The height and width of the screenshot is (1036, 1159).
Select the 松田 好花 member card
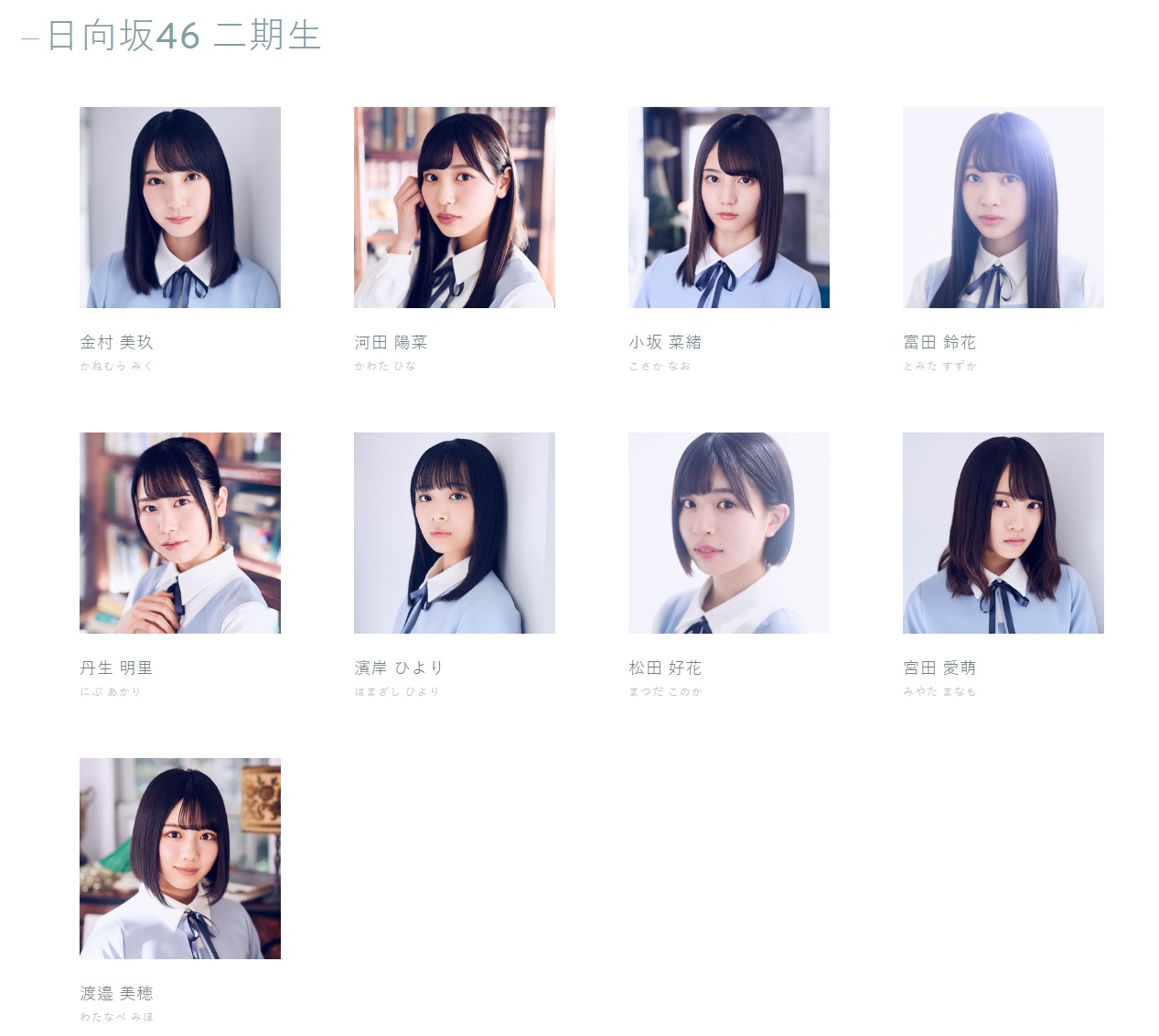tap(728, 533)
